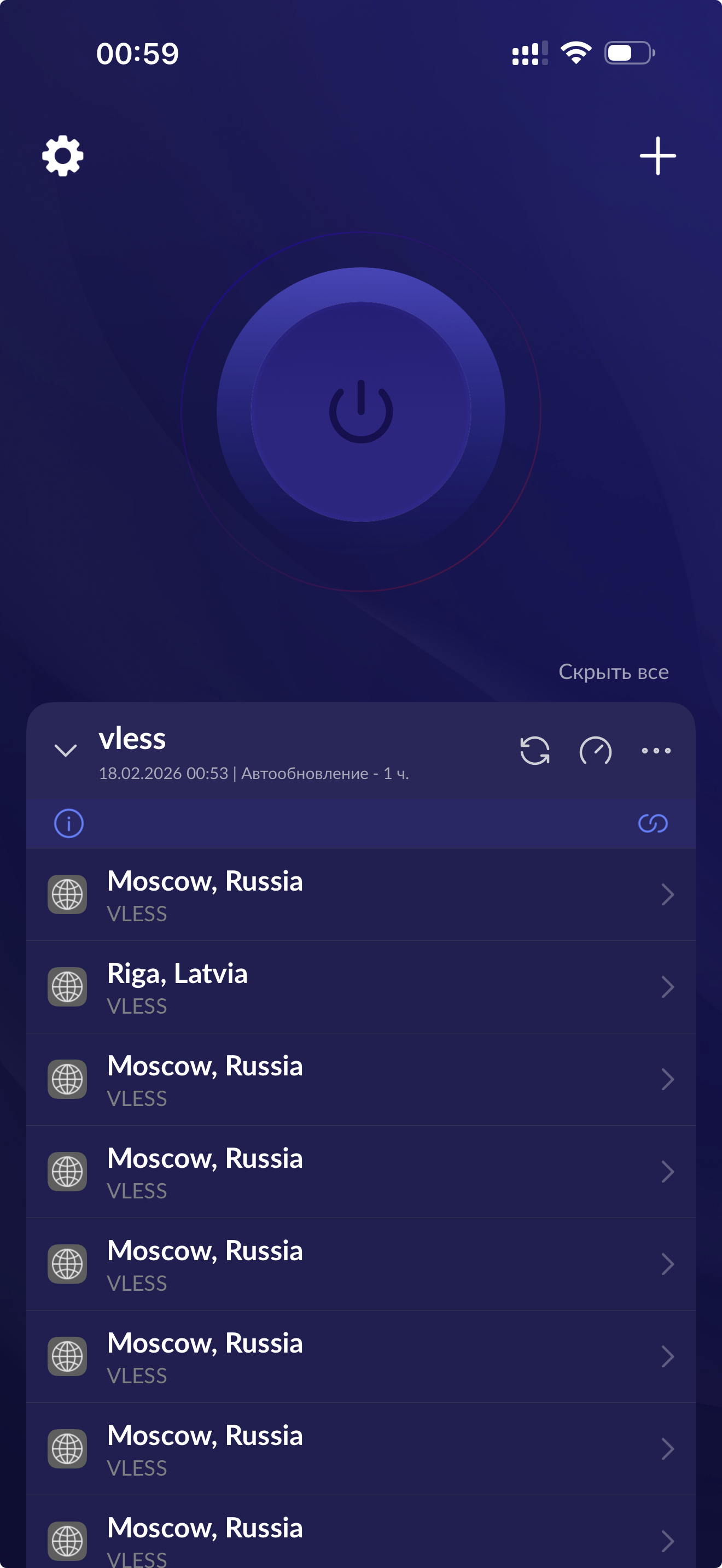Turn on the VPN power button

361,412
